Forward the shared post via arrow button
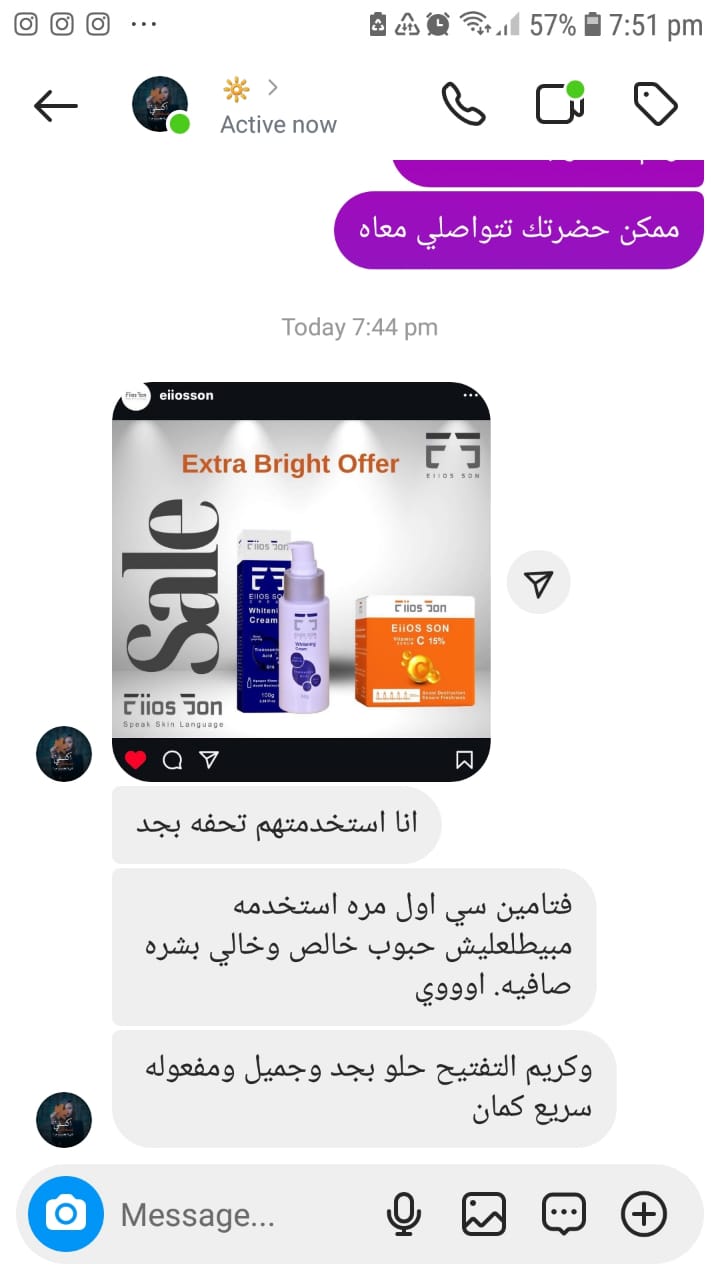 pyautogui.click(x=539, y=582)
